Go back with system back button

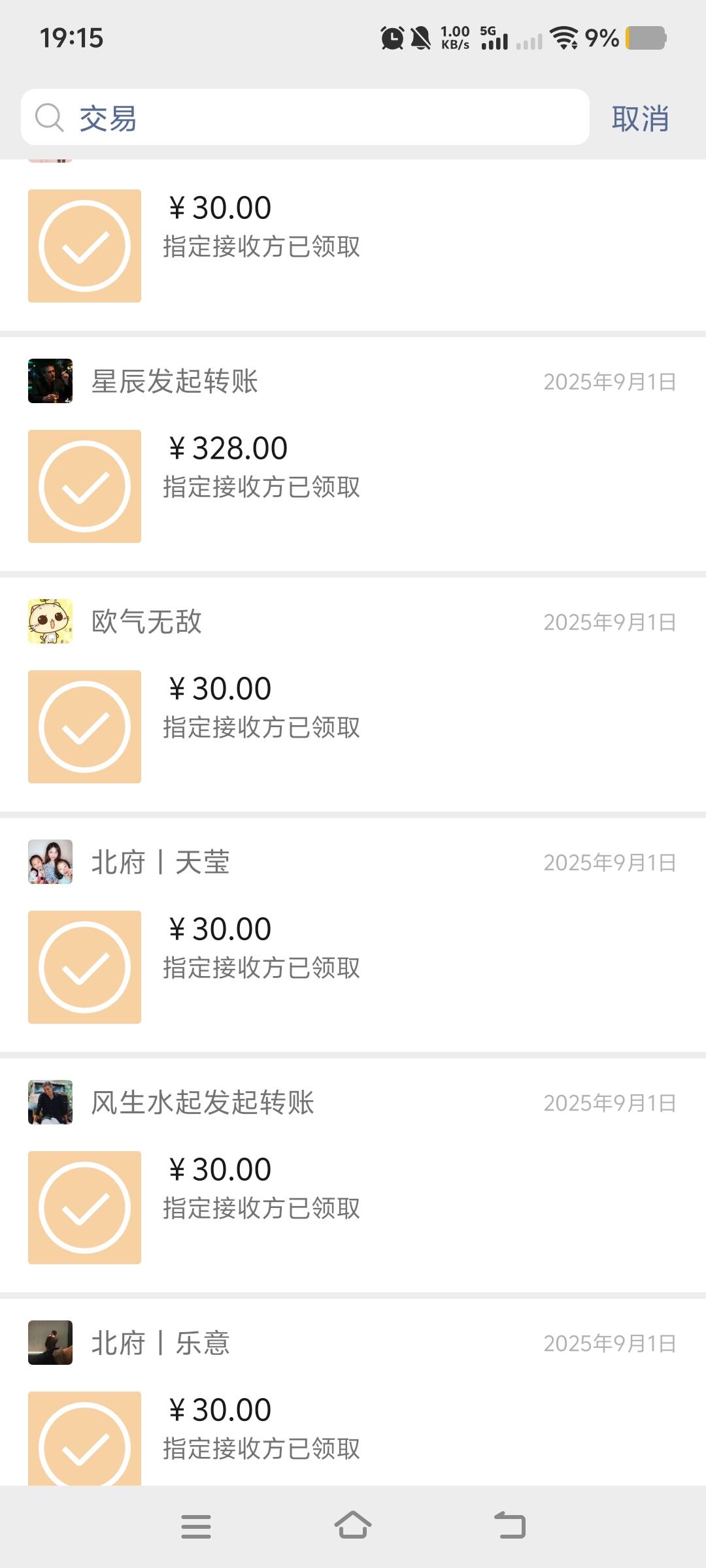(x=510, y=1526)
